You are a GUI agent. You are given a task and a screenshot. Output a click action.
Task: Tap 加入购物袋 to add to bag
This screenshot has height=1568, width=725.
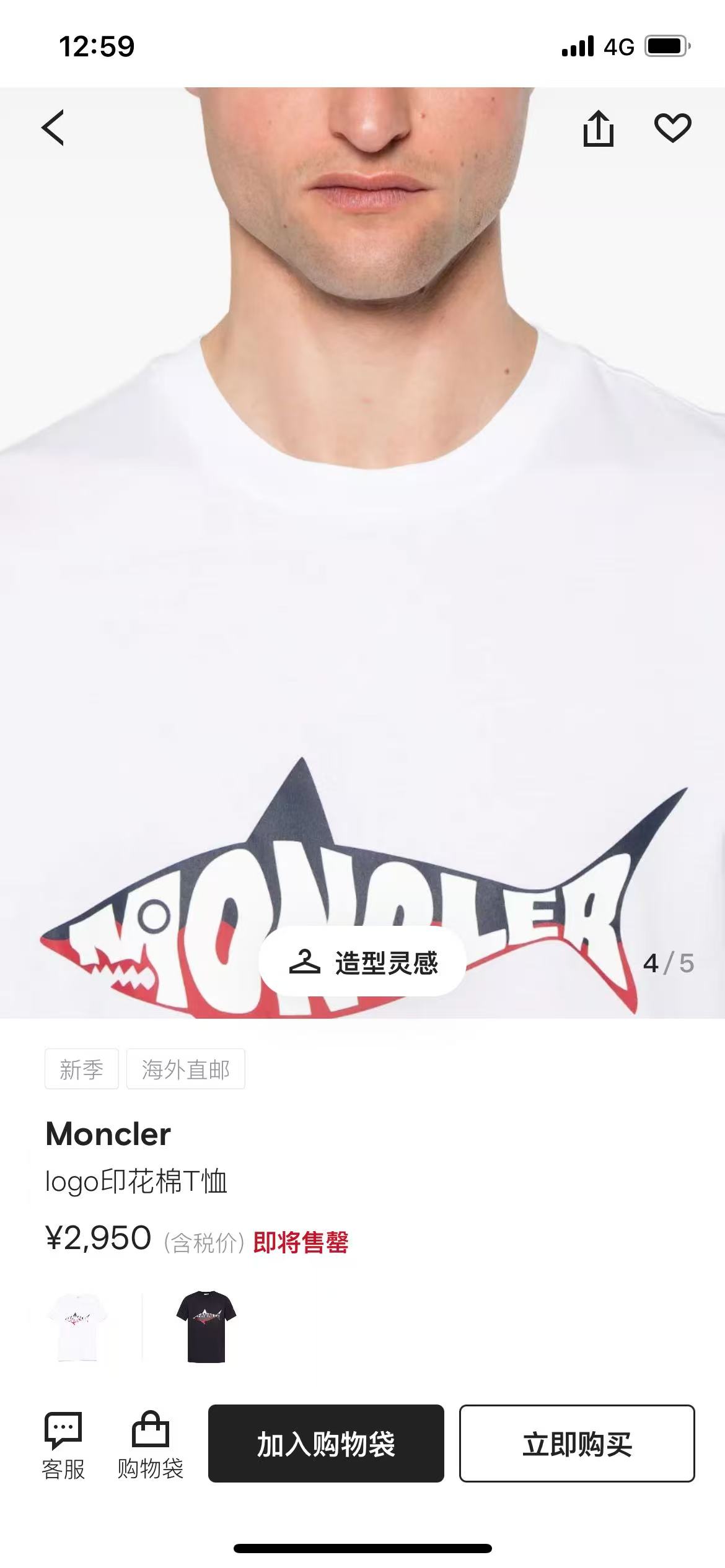(326, 1444)
